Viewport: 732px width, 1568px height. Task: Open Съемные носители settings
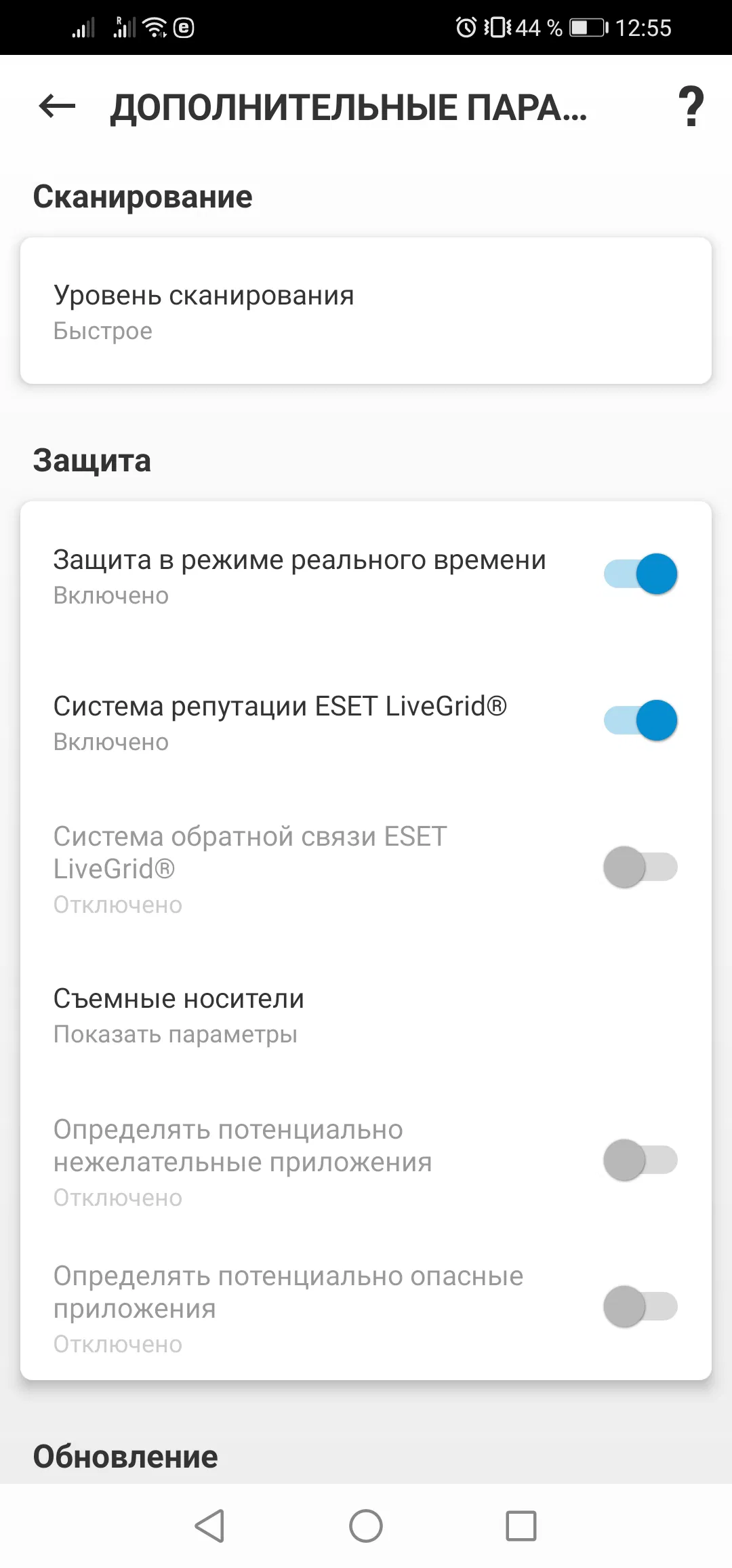coord(366,1015)
